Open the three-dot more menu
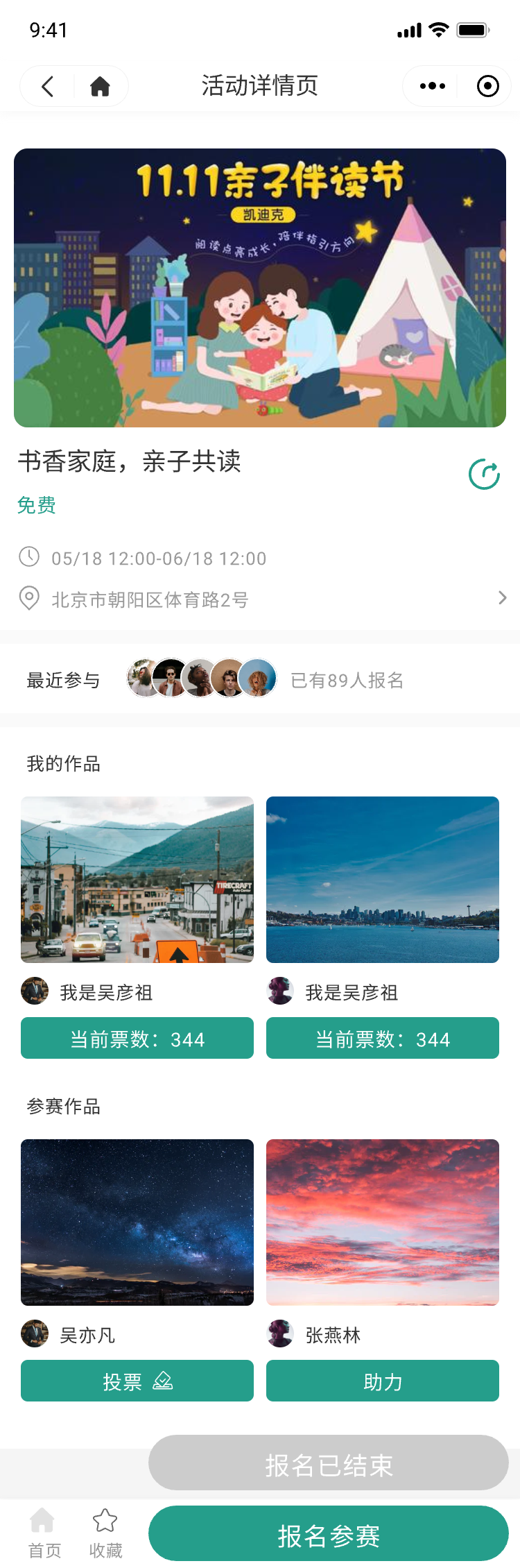 click(433, 86)
